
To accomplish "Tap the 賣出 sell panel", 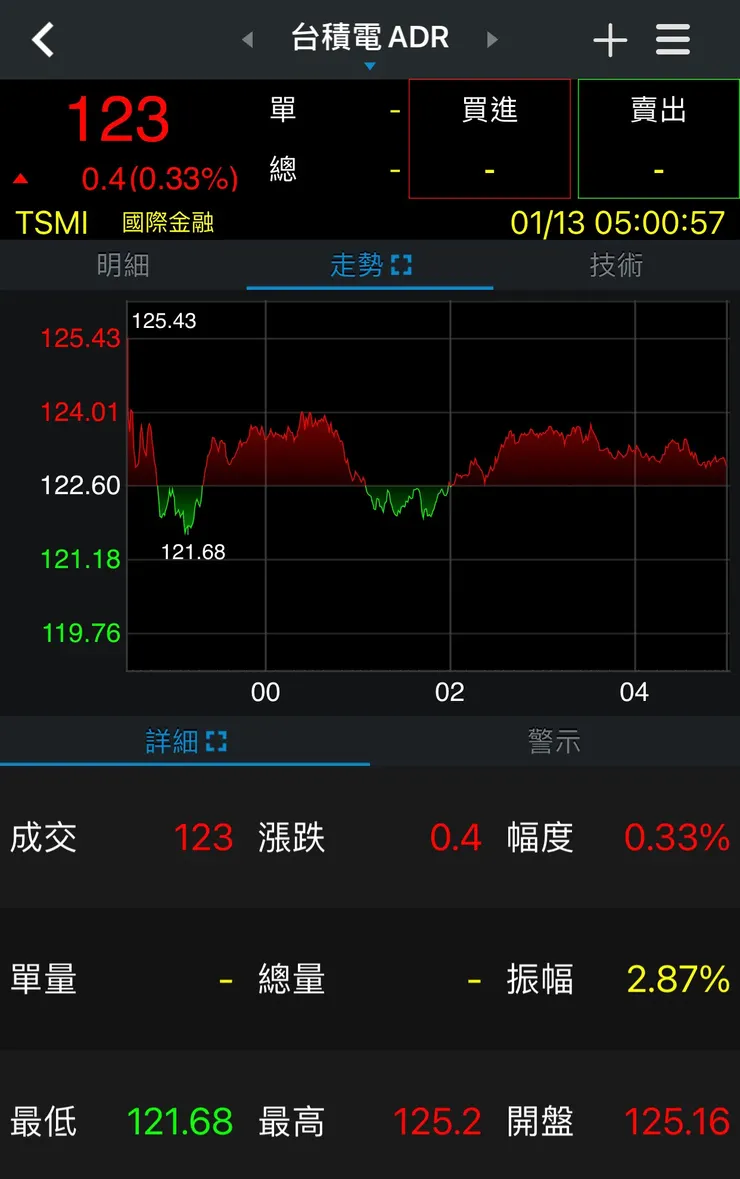I will (x=657, y=139).
